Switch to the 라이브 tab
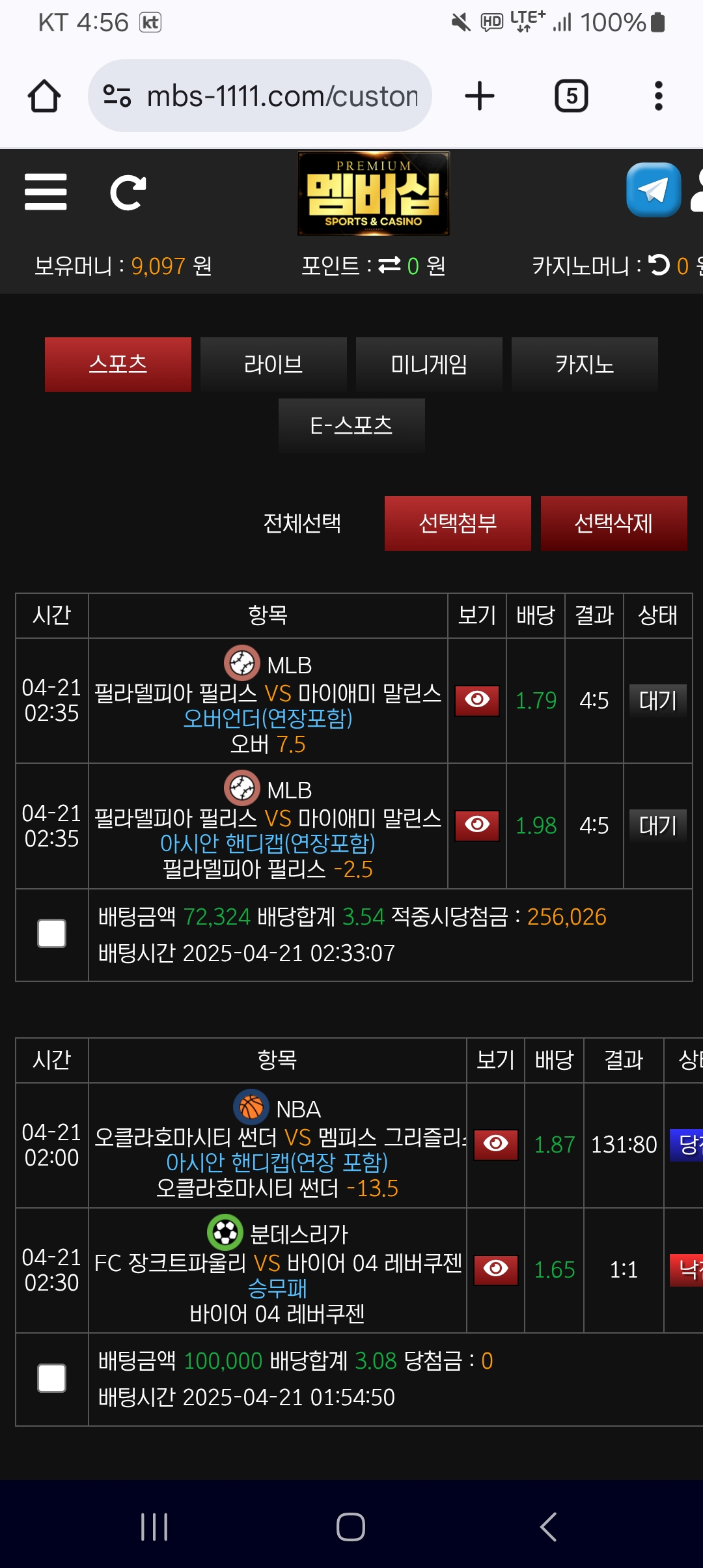This screenshot has width=703, height=1568. (x=273, y=364)
